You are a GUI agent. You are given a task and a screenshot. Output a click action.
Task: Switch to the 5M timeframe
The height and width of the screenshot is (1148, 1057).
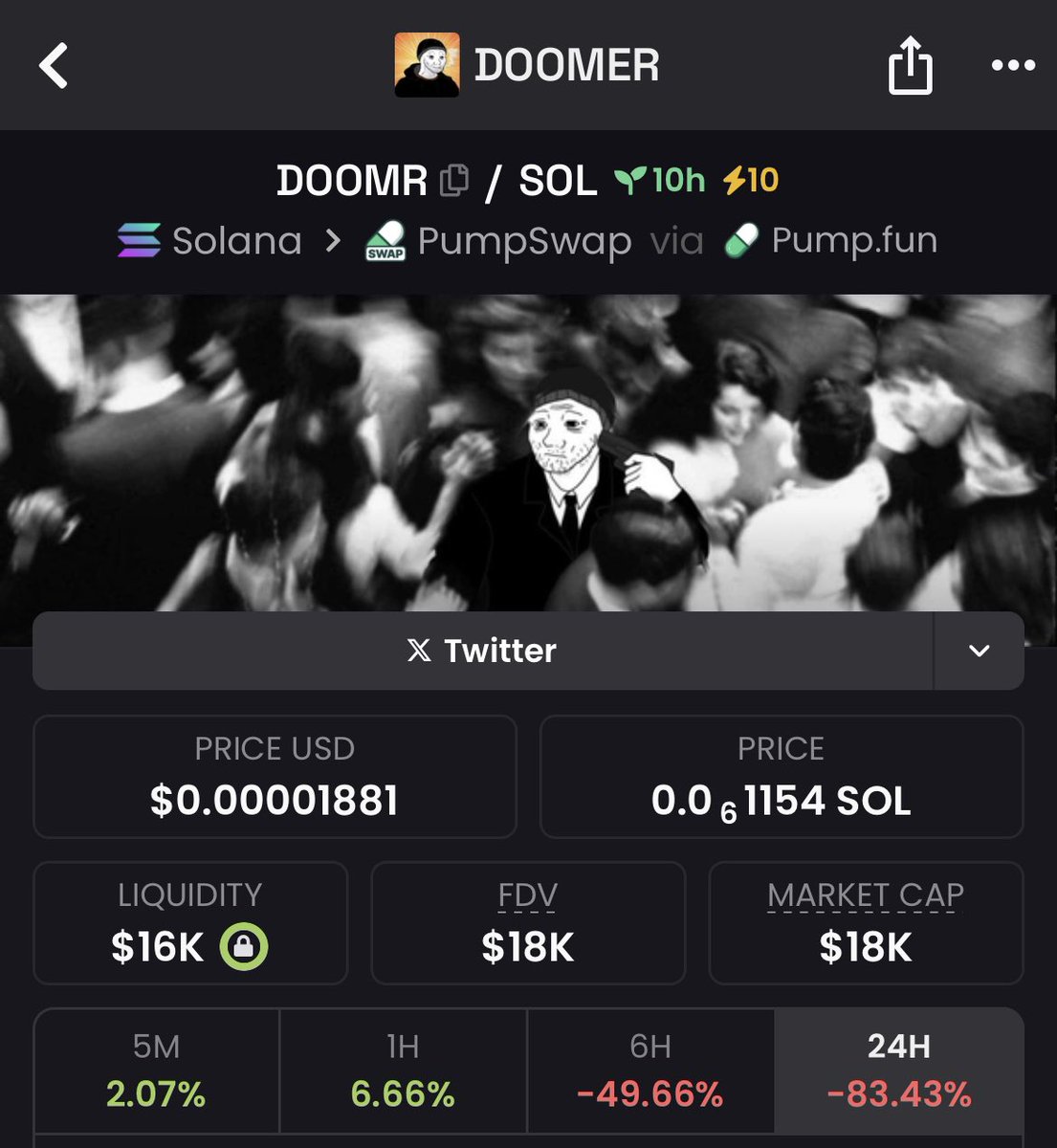pyautogui.click(x=156, y=1070)
